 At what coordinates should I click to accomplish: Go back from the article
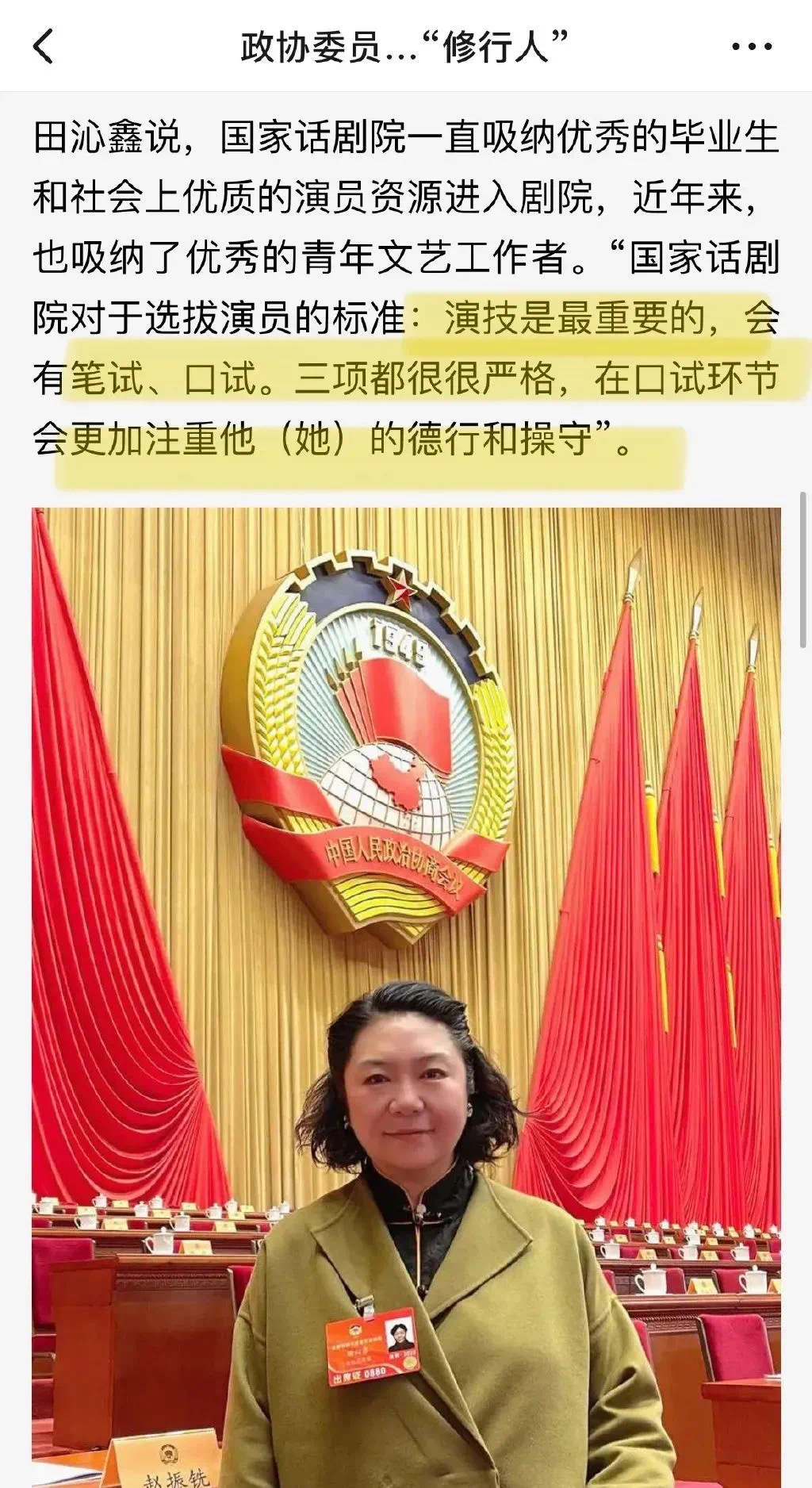coord(44,46)
